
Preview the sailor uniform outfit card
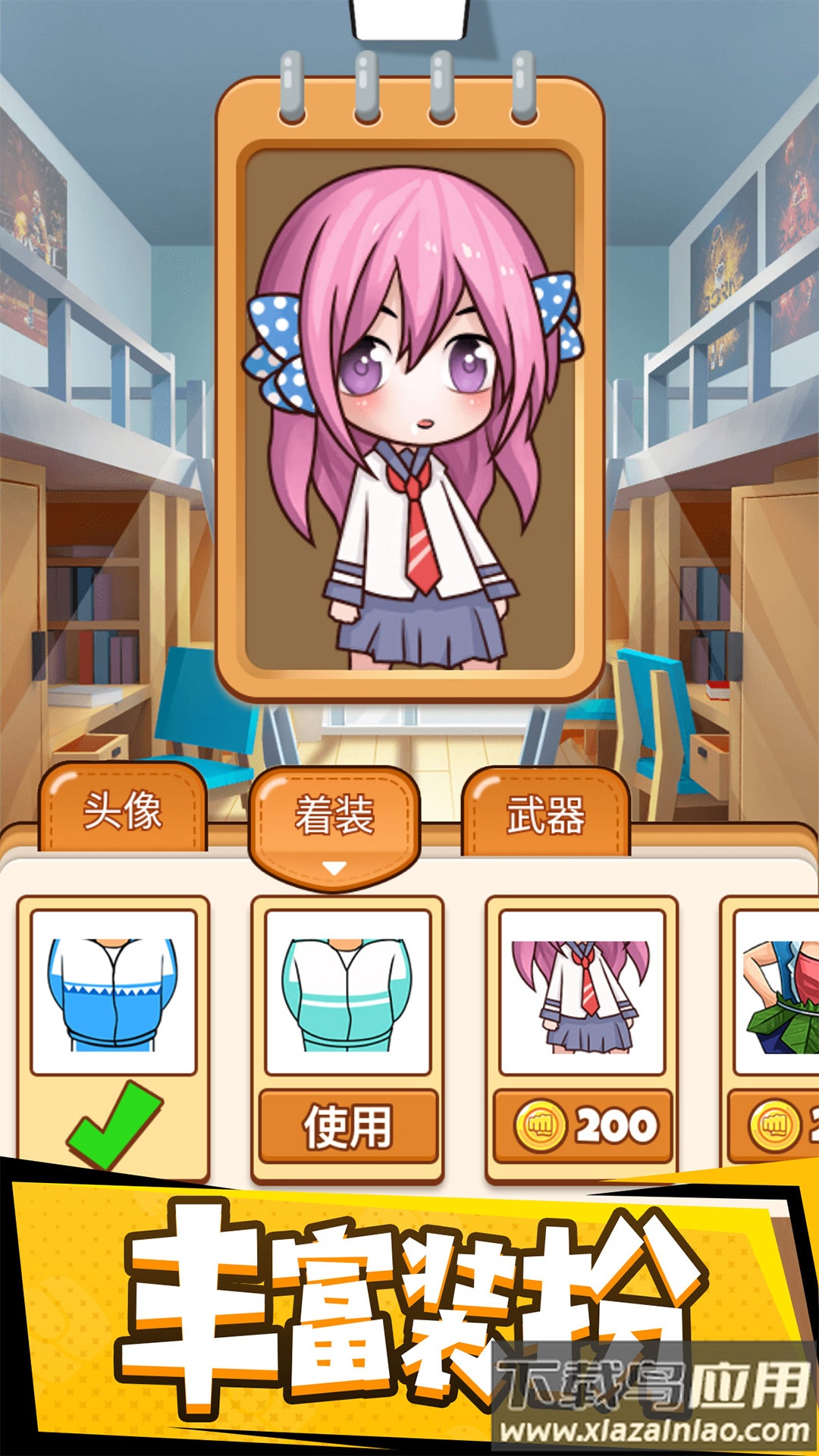coord(582,992)
